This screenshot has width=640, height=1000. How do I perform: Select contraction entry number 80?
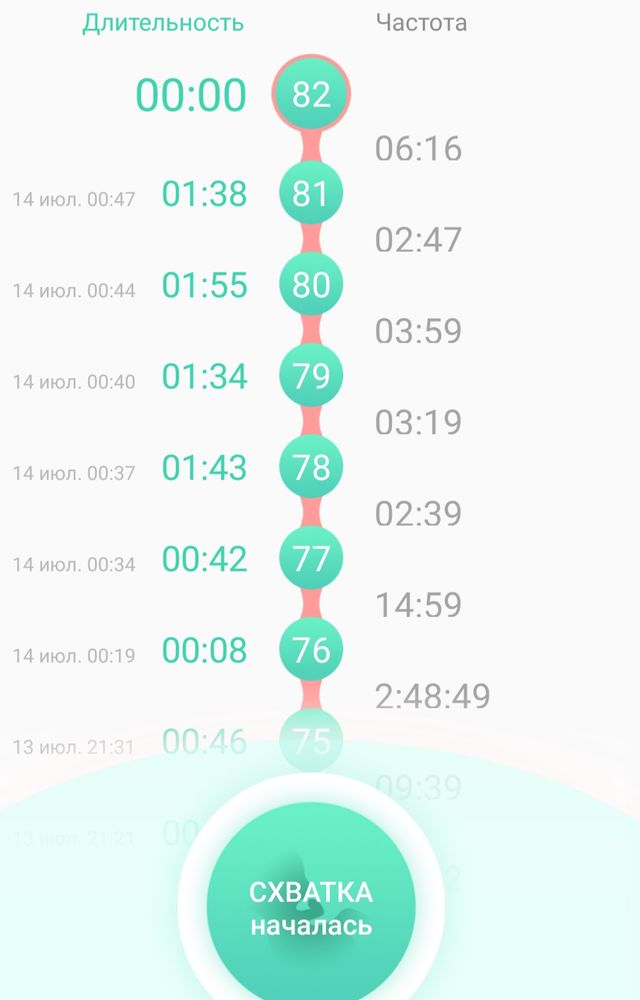point(311,285)
